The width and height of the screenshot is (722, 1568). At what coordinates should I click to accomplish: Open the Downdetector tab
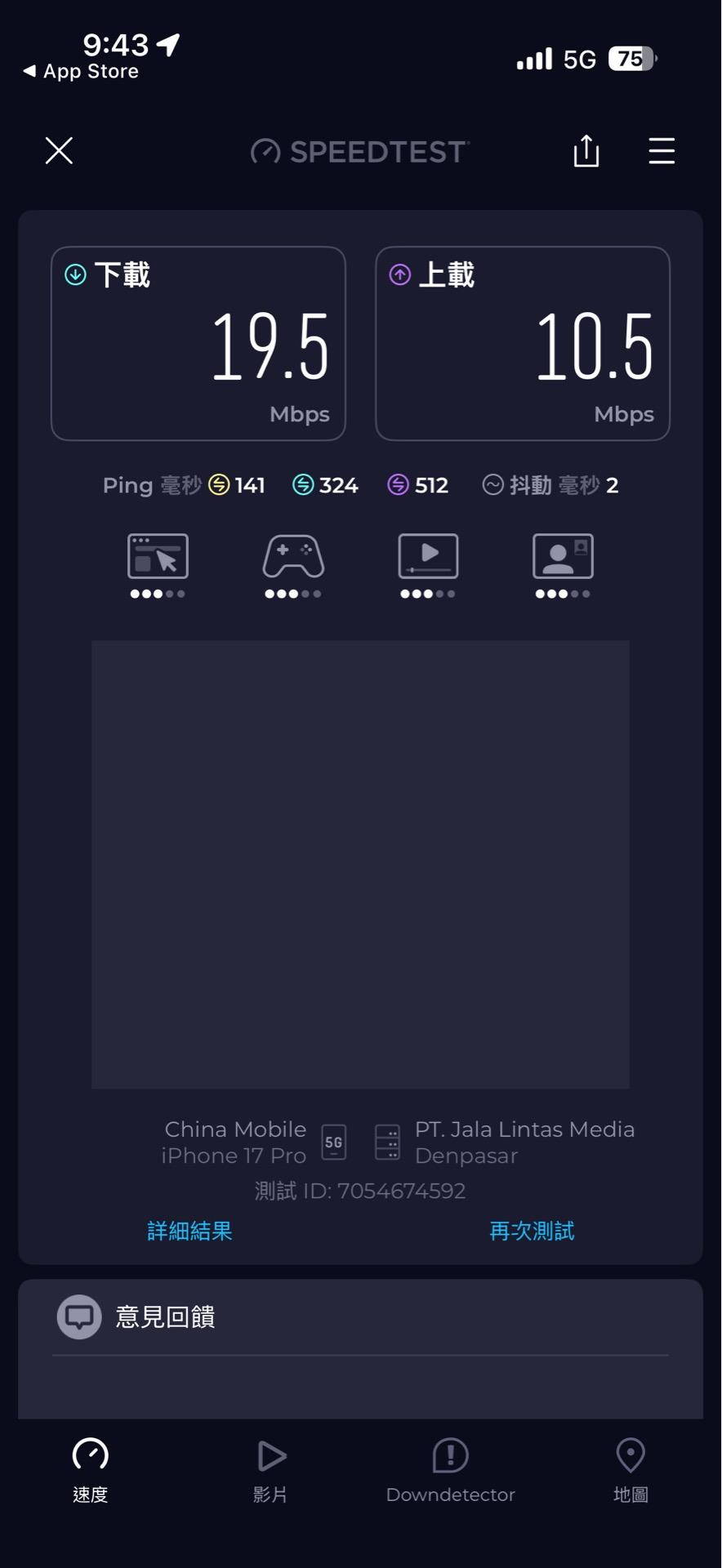(450, 1470)
